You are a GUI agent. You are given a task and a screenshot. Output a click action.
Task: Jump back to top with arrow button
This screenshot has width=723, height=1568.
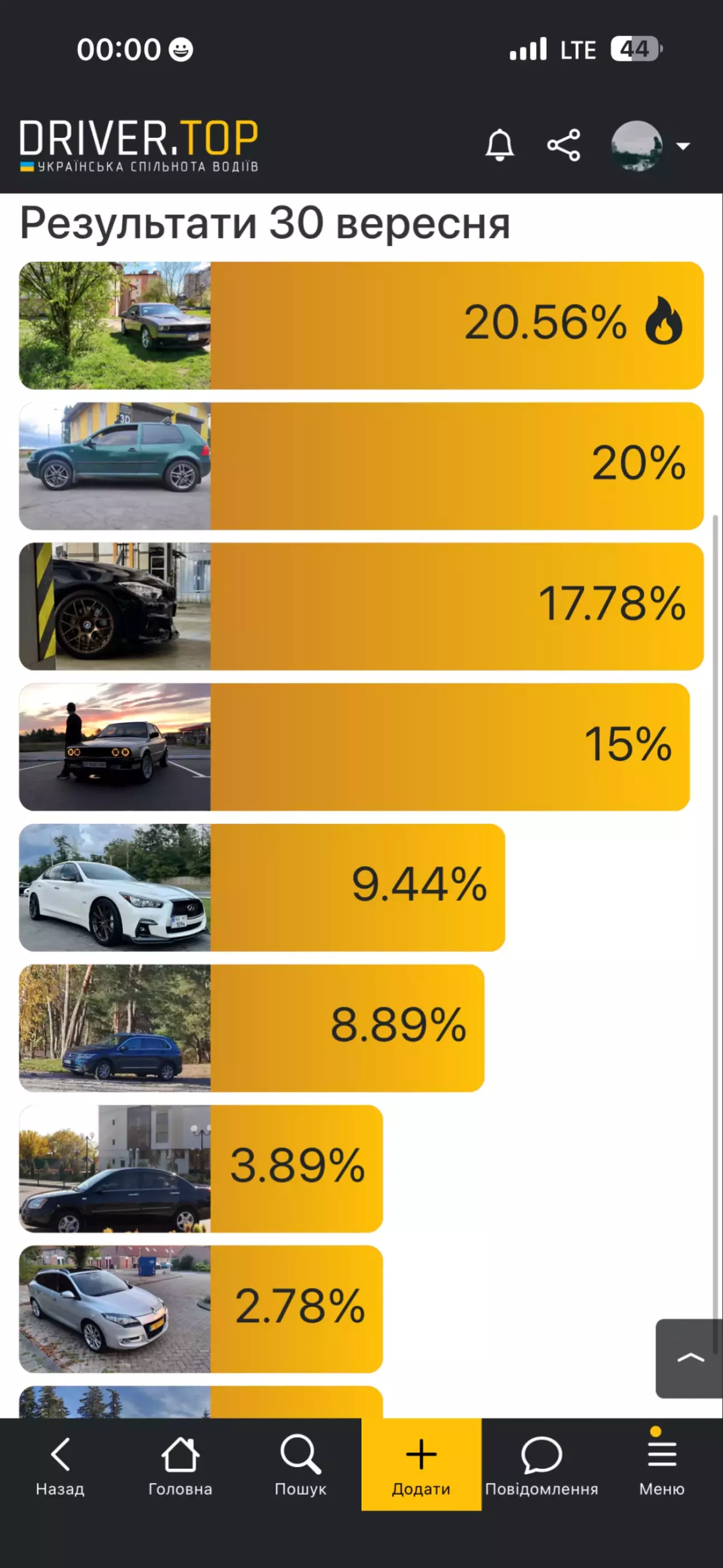pos(690,1358)
